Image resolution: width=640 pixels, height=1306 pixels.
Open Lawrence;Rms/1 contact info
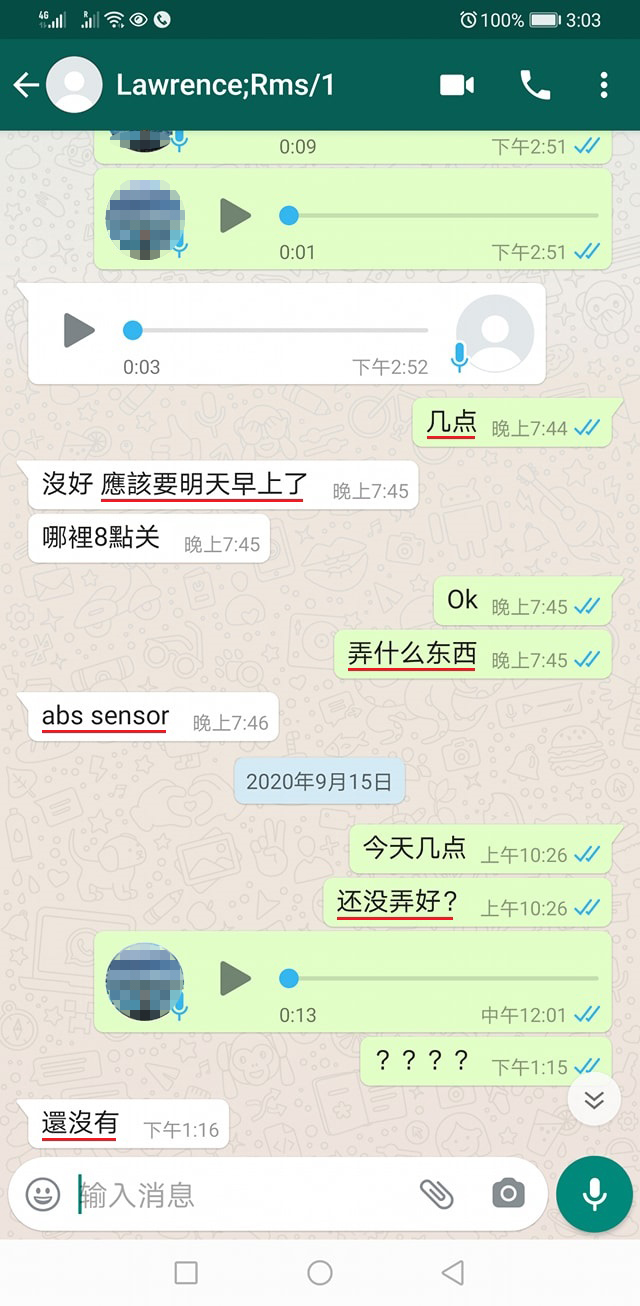[225, 85]
